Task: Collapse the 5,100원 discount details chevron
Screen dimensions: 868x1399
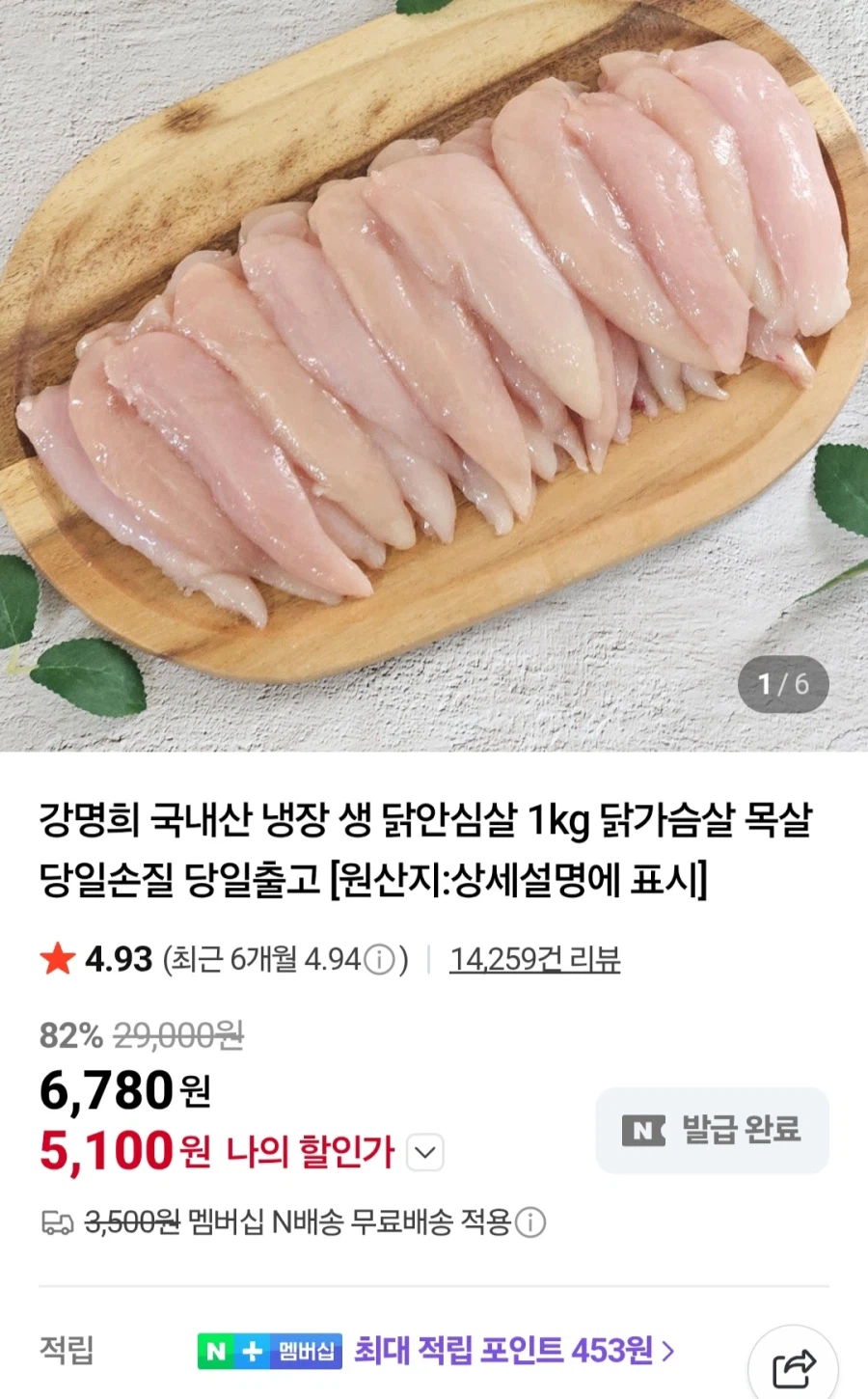Action: [423, 1153]
